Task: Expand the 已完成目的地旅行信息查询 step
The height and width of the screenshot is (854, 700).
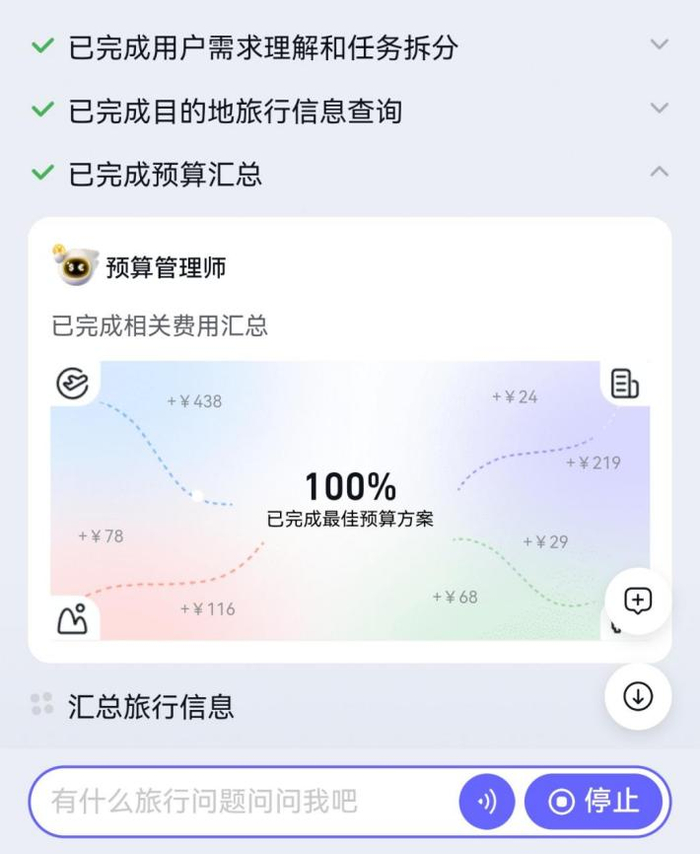Action: pos(658,109)
